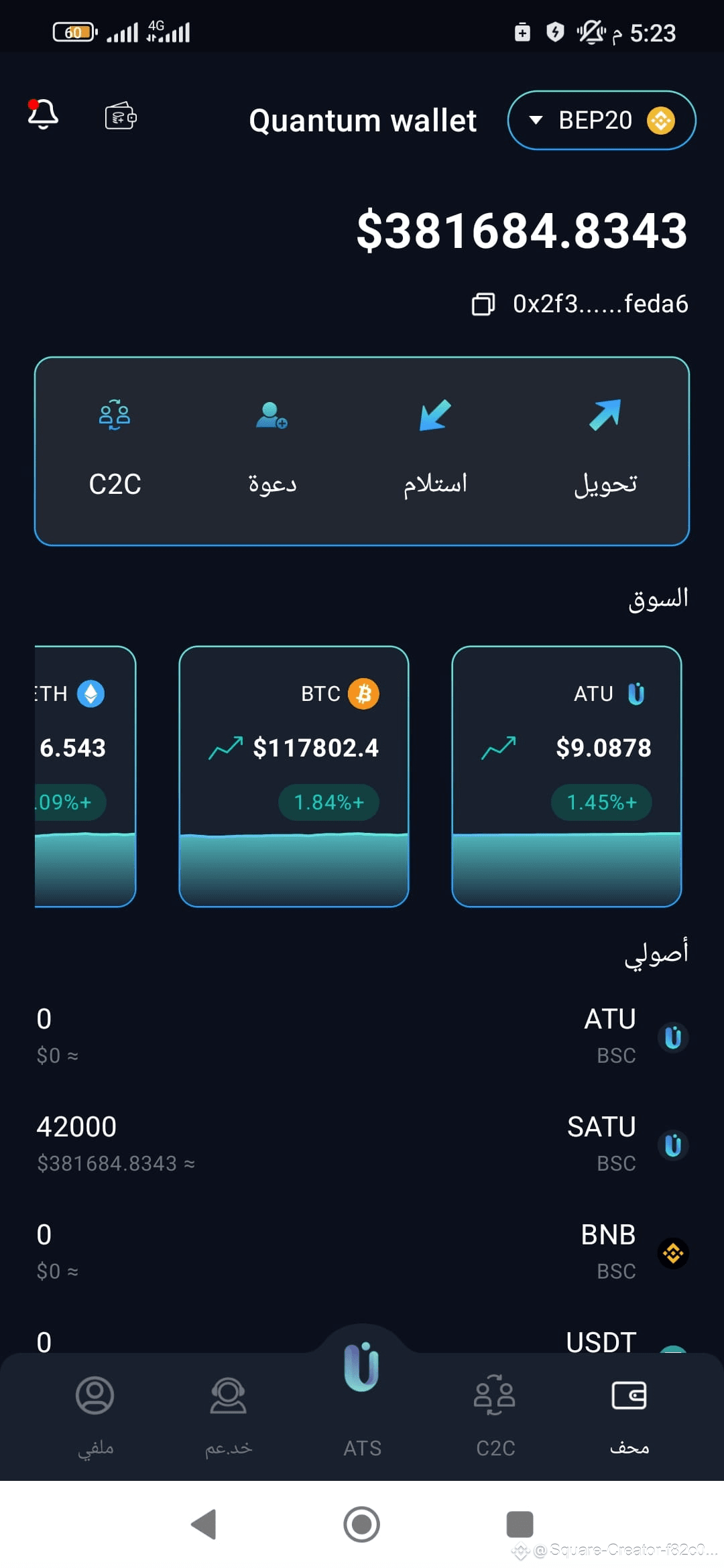Tap the ATU asset row showing zero balance
The height and width of the screenshot is (1568, 724).
click(362, 1035)
